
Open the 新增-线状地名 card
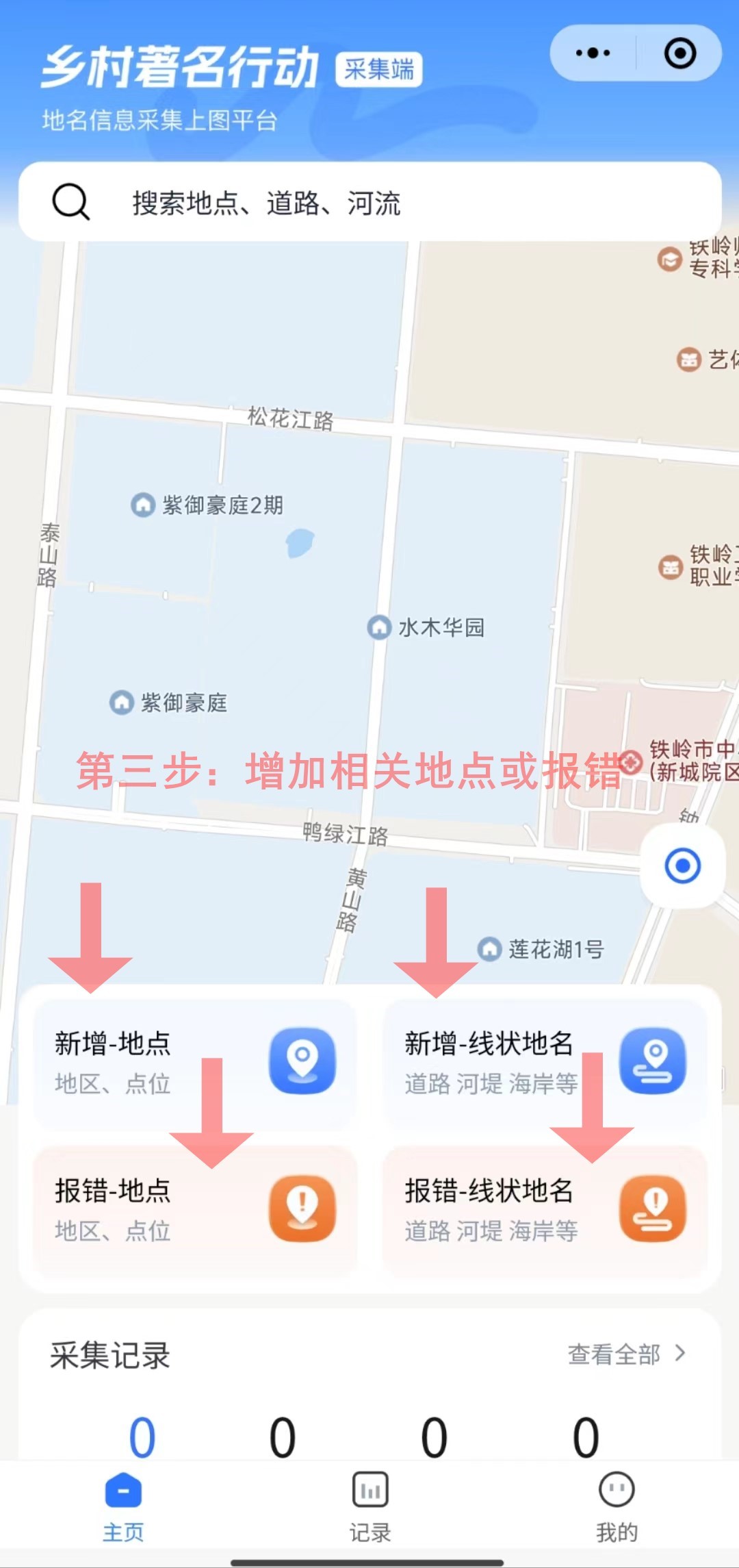[x=545, y=1061]
